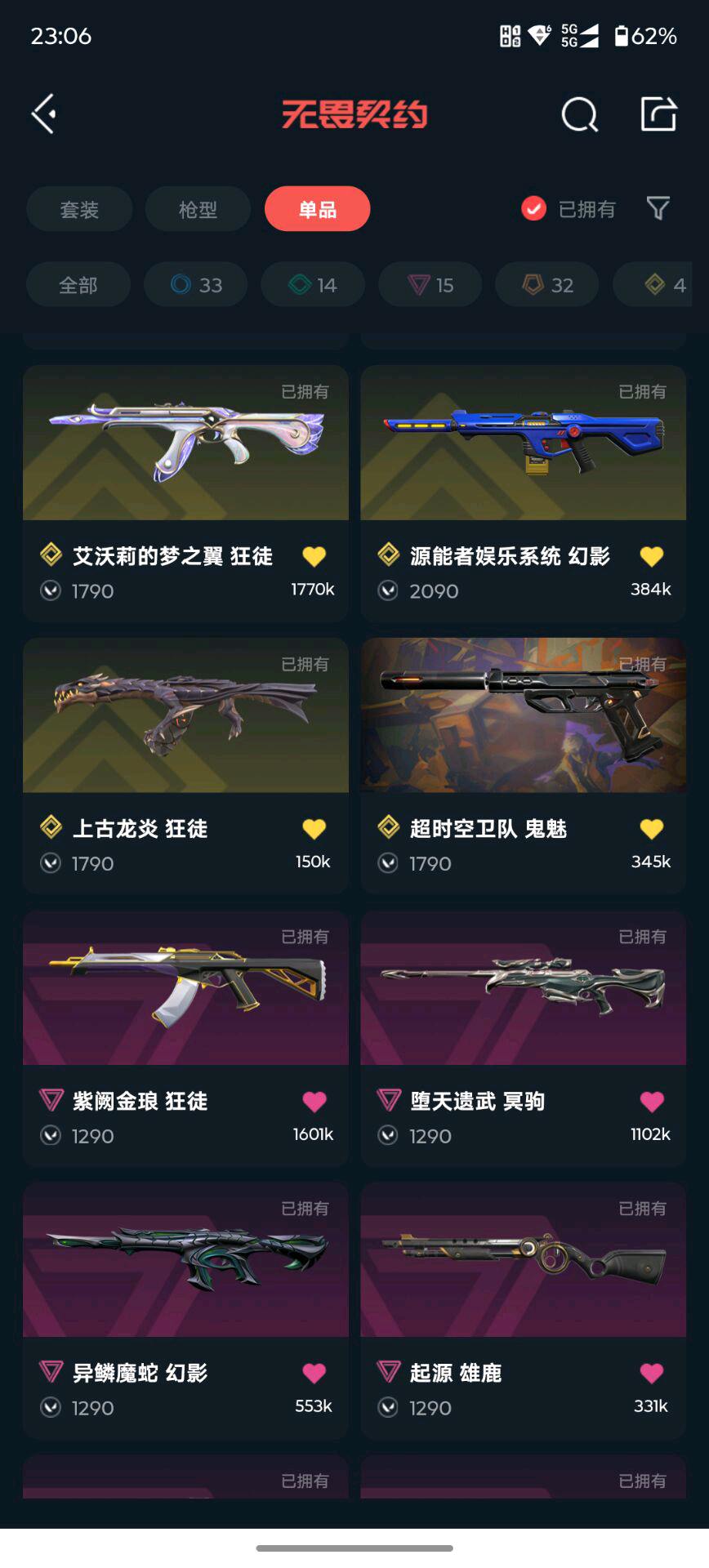Switch to the 套装 tab
Screen dimensions: 709x1568
point(79,209)
